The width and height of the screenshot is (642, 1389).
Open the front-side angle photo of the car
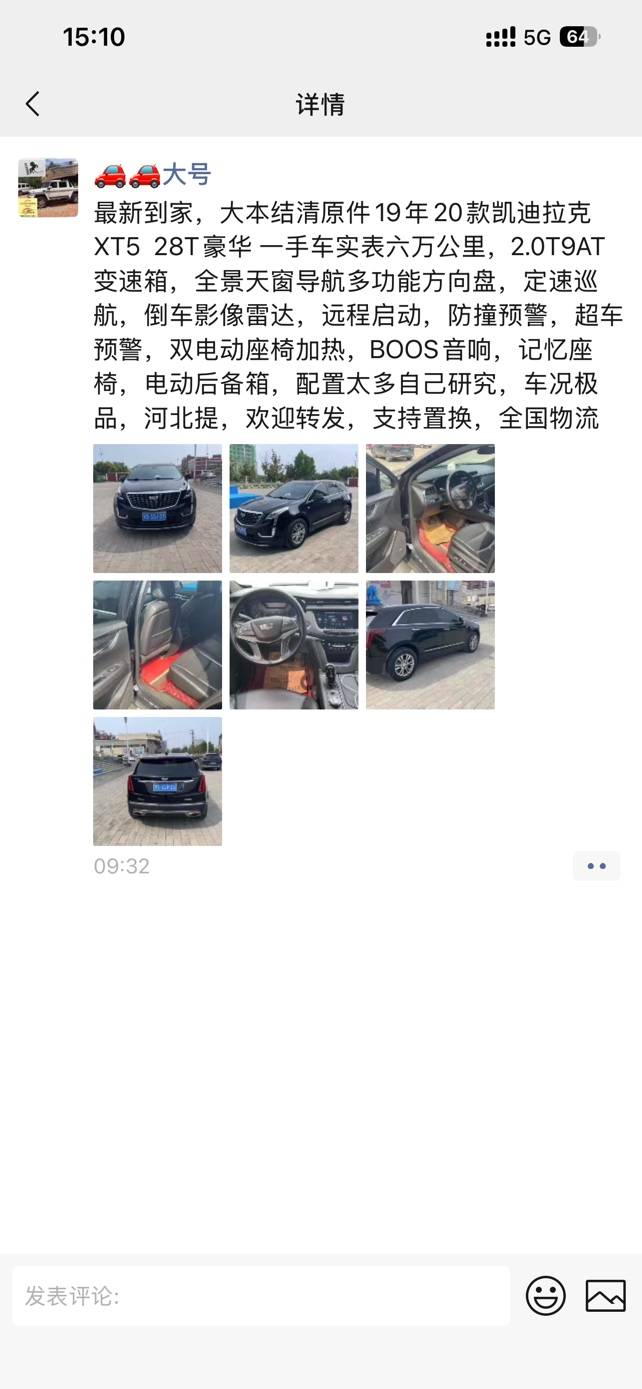[294, 508]
